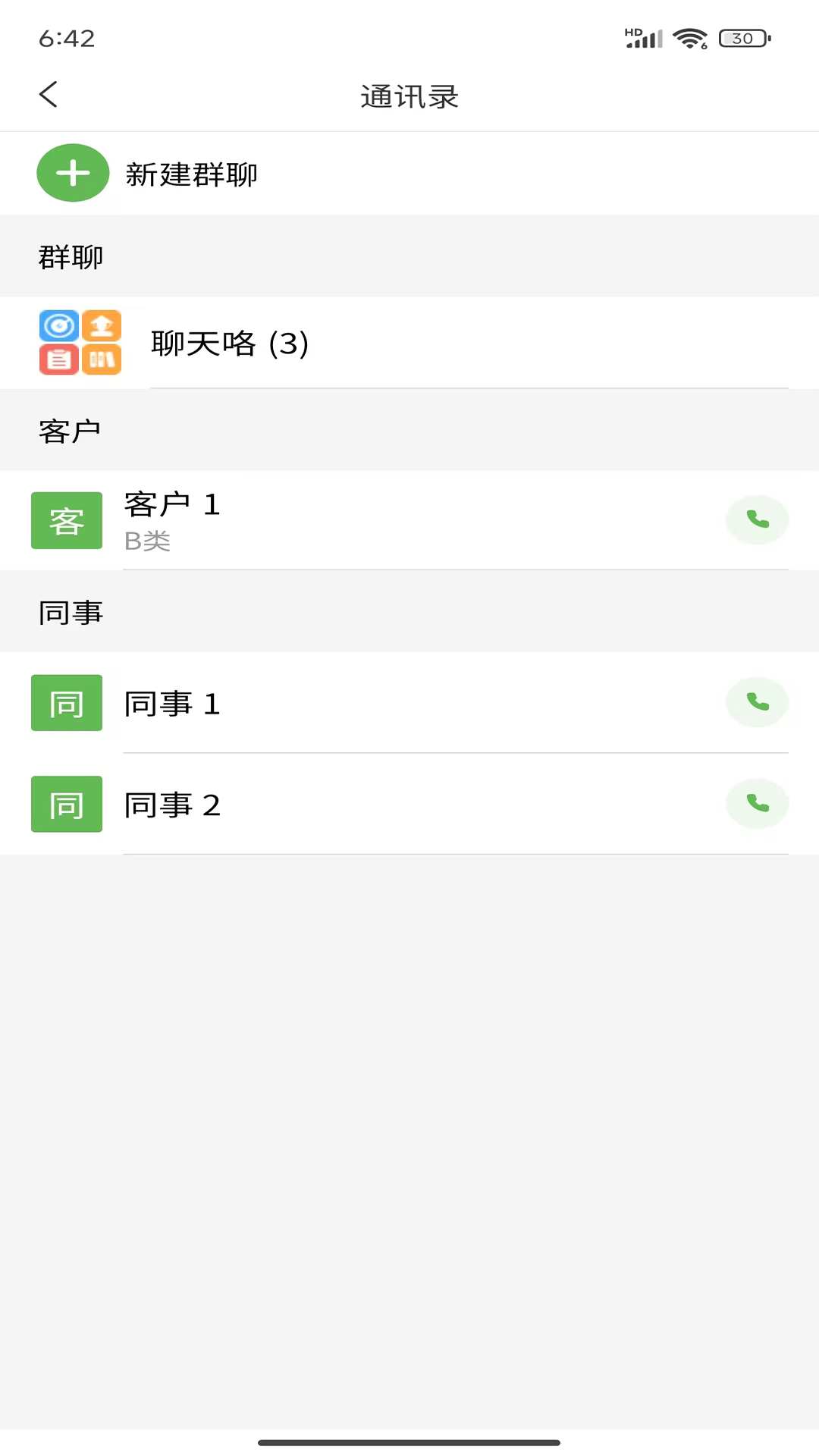Tap the Wi-Fi icon in status bar
The width and height of the screenshot is (819, 1456).
click(x=689, y=37)
